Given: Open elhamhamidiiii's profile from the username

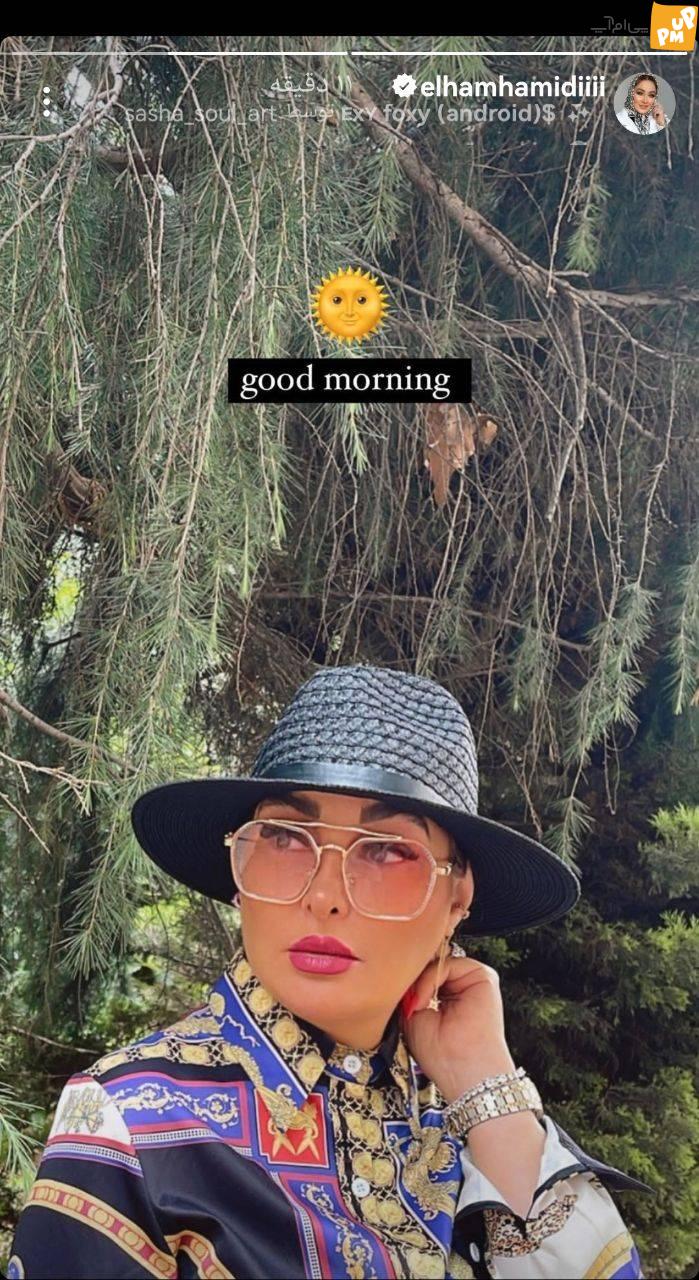Looking at the screenshot, I should [512, 86].
